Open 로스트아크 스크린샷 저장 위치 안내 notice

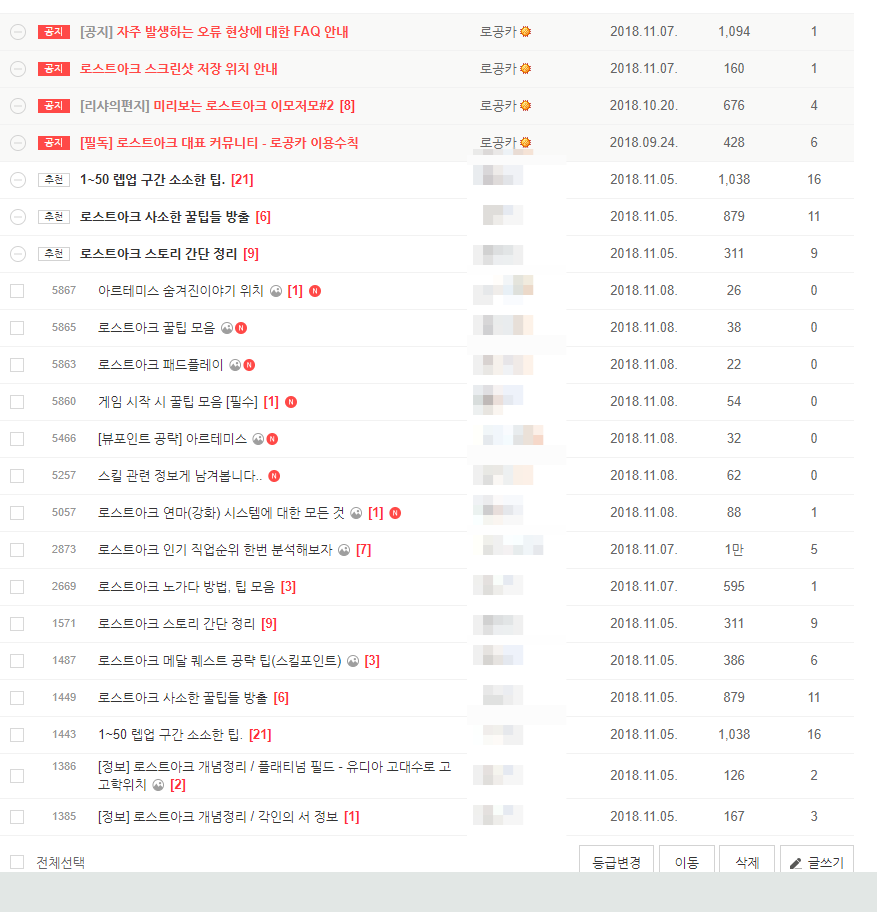tap(178, 69)
